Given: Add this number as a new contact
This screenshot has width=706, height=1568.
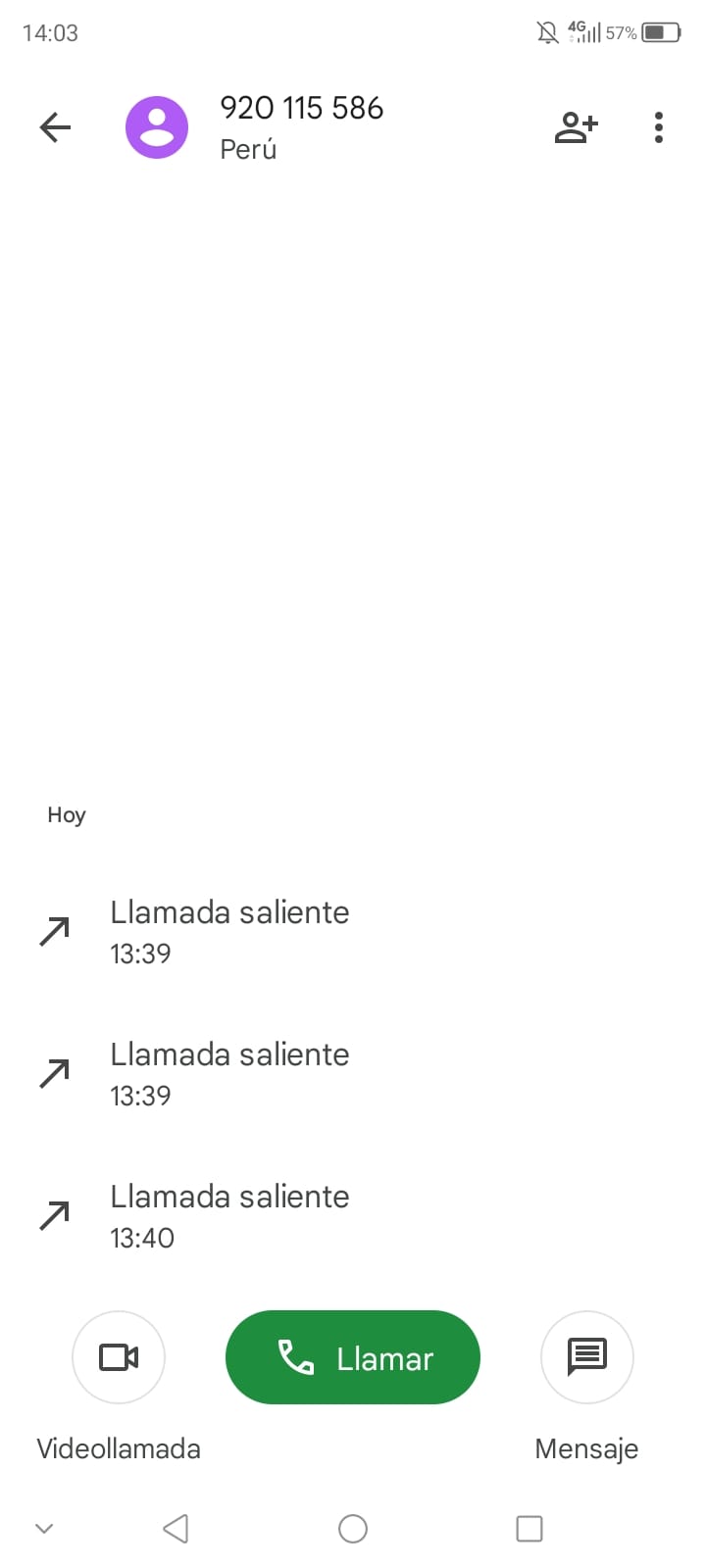Looking at the screenshot, I should pos(577,127).
